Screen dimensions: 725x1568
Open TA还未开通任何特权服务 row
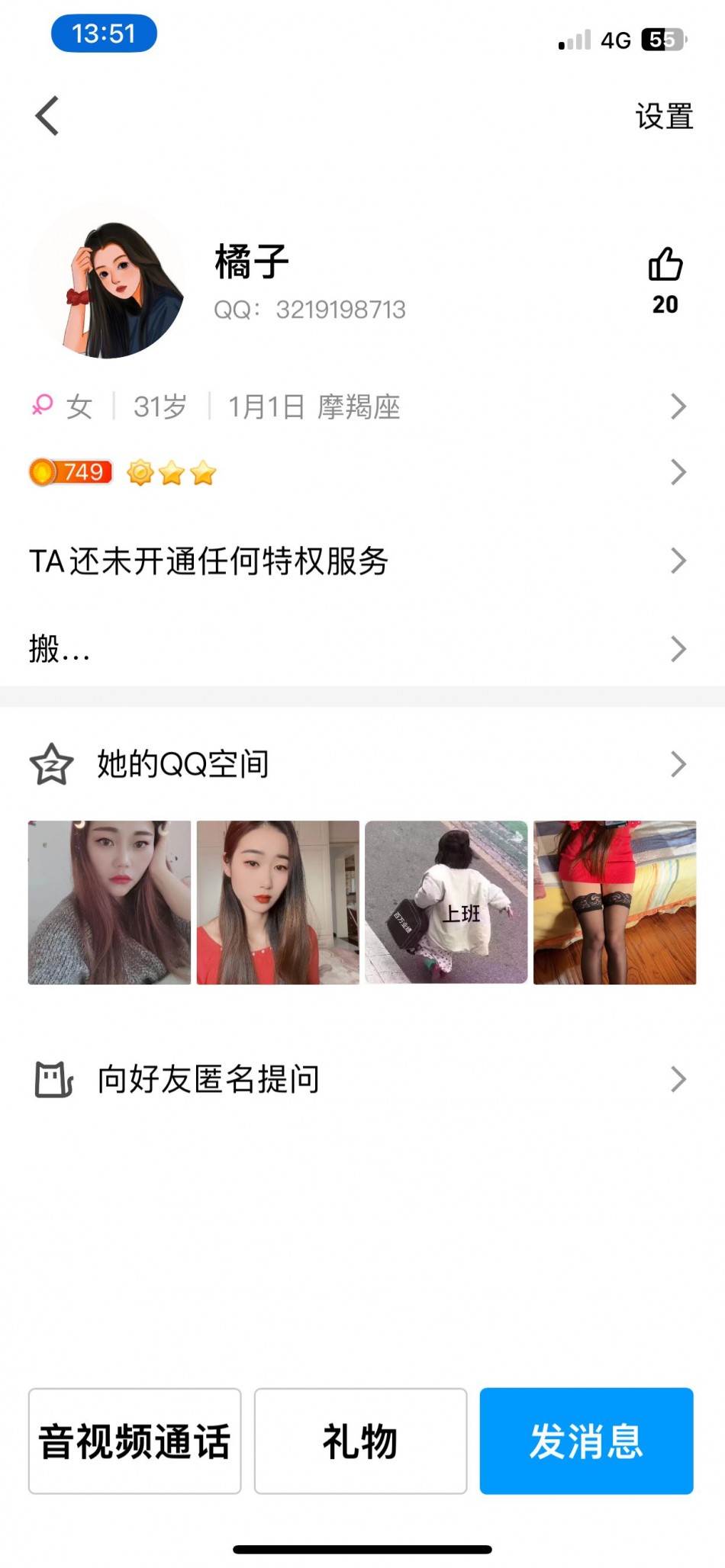pos(359,561)
